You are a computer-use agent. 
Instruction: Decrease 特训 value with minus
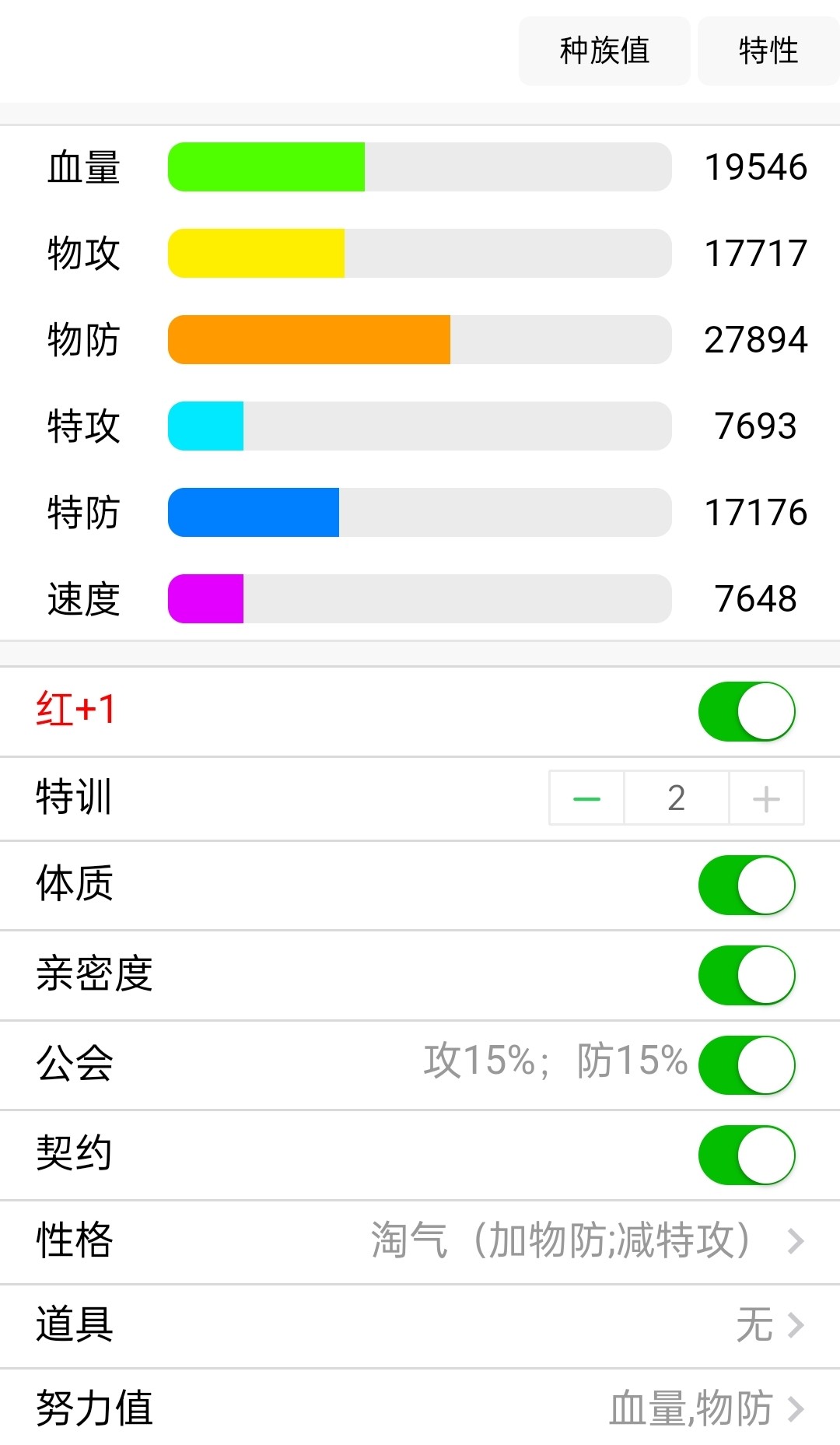pos(586,798)
